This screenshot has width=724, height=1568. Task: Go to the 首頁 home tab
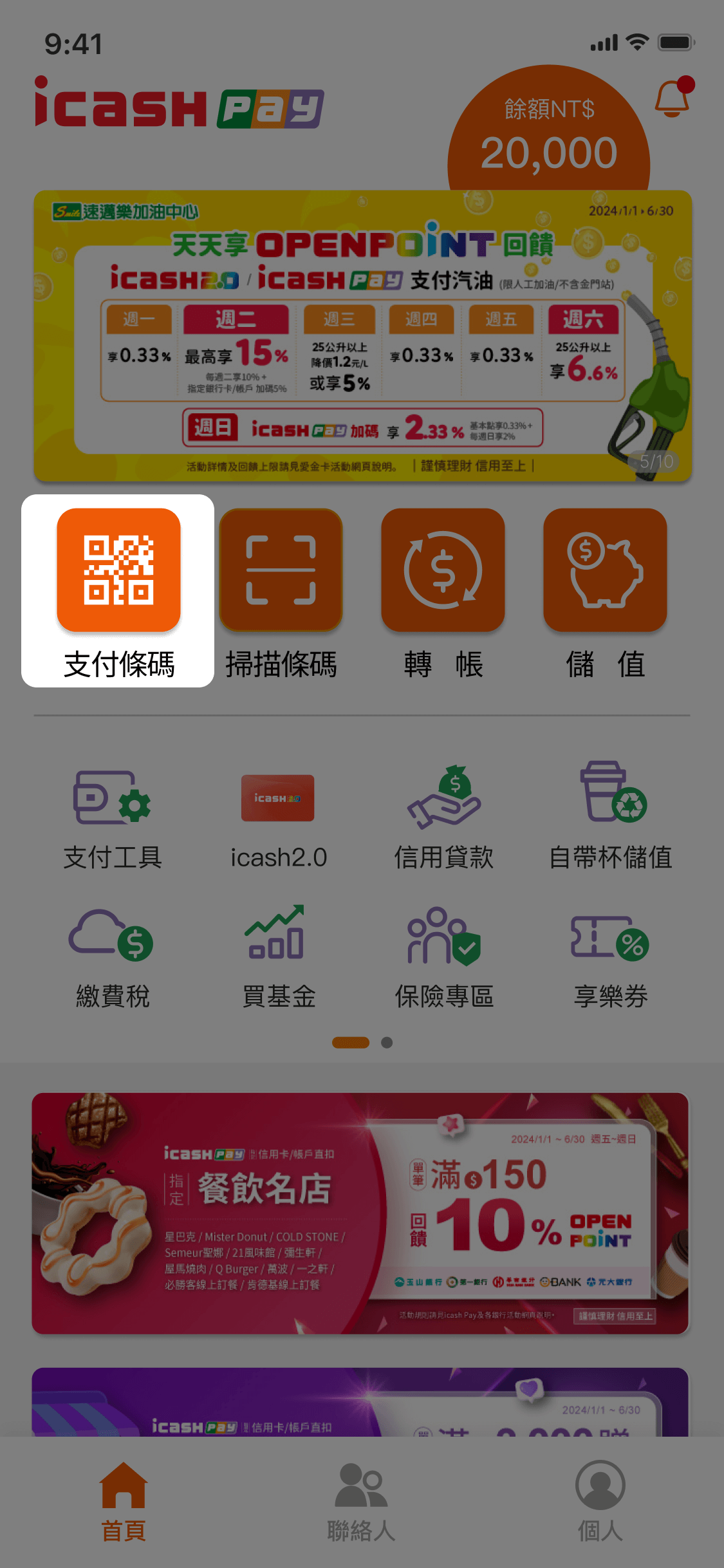(x=124, y=1502)
